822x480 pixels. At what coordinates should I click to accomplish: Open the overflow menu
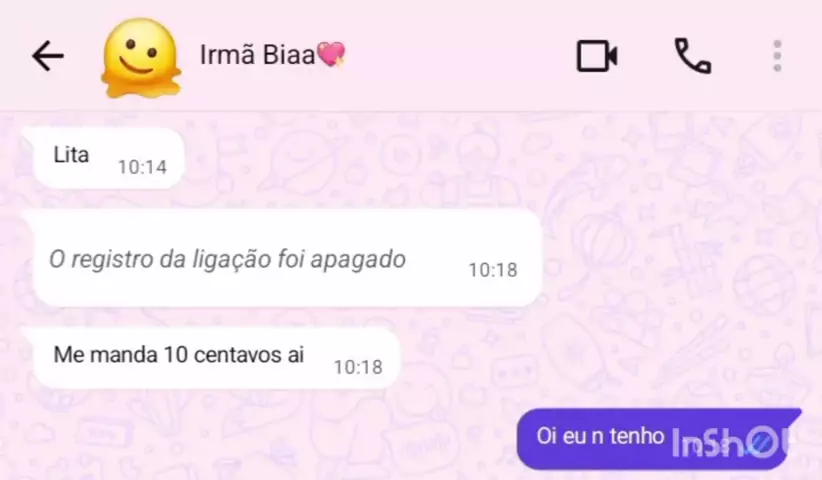click(777, 56)
